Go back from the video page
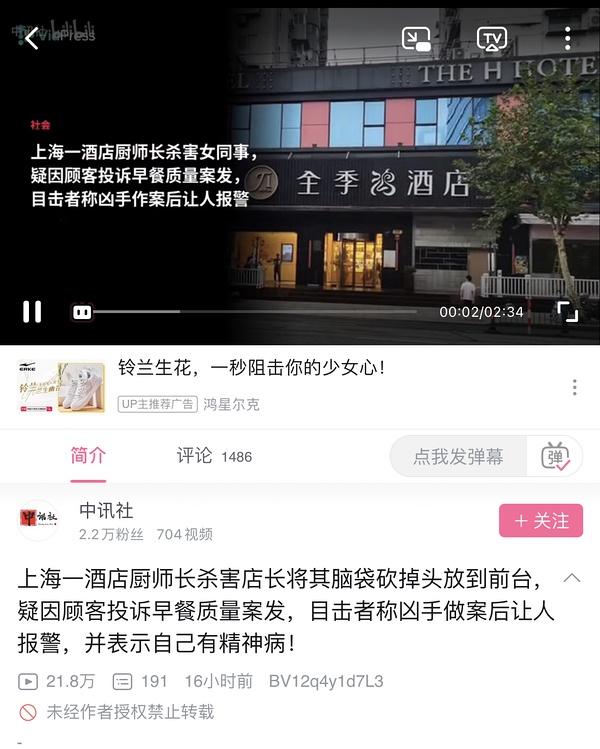The width and height of the screenshot is (600, 749). (x=31, y=39)
